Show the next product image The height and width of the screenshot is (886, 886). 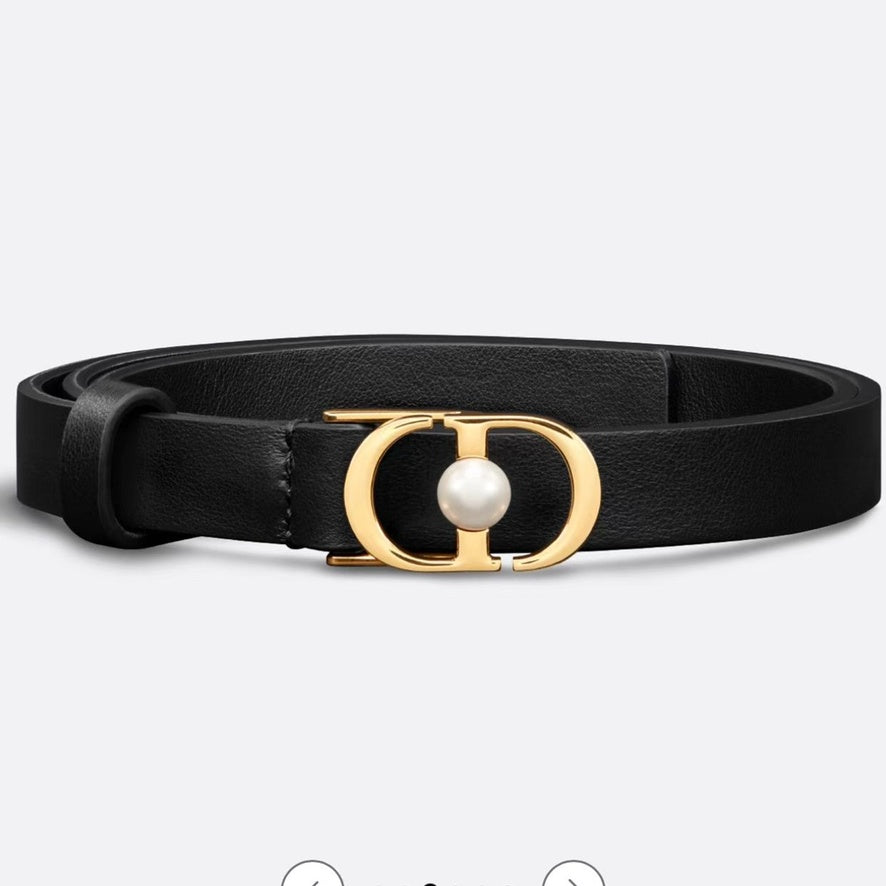[x=574, y=877]
